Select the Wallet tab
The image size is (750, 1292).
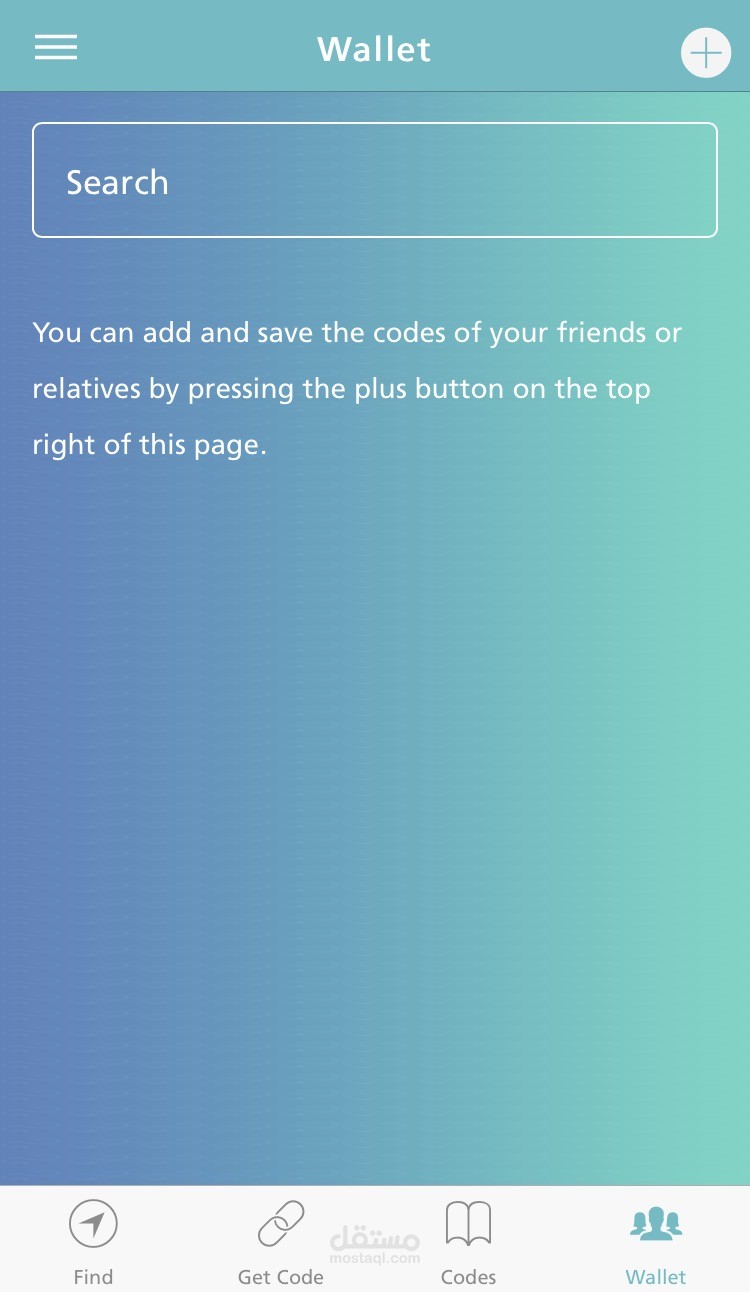(x=656, y=1242)
